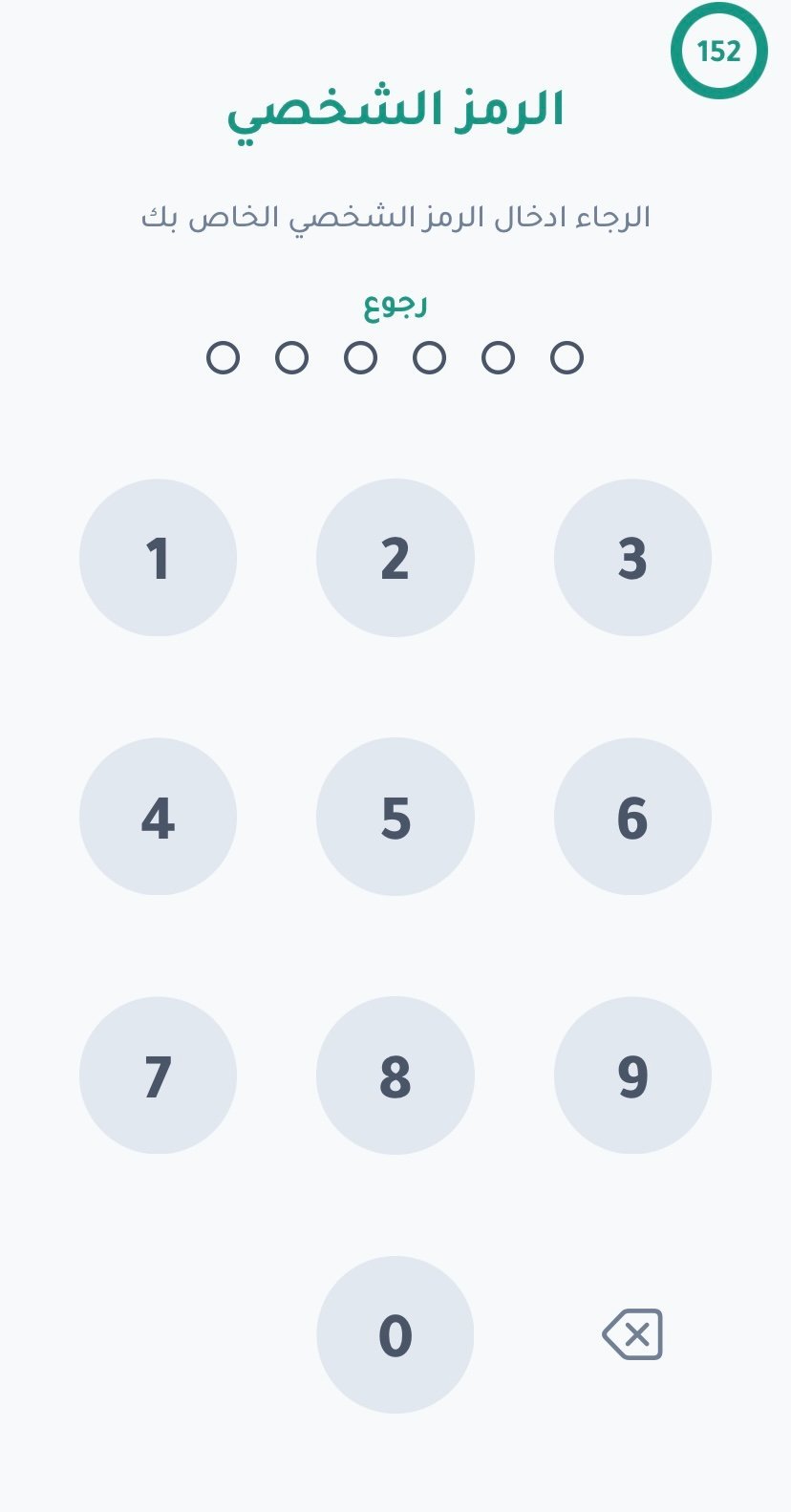Delete the last entered digit
This screenshot has height=1512, width=791.
(632, 1334)
